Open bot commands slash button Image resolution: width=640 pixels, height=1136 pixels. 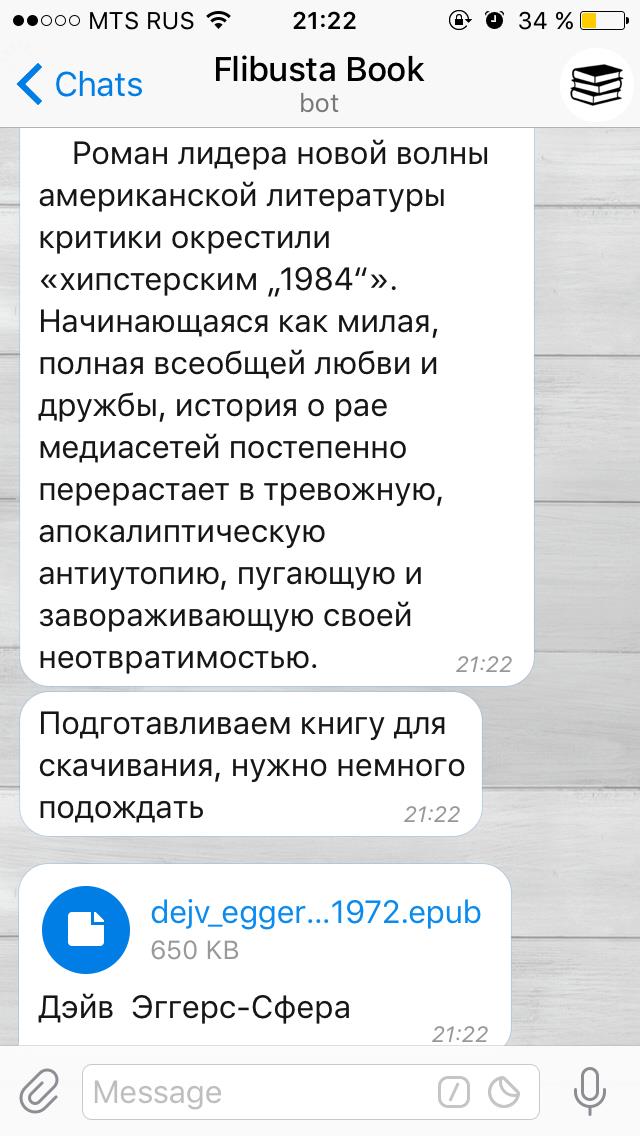tap(453, 1092)
